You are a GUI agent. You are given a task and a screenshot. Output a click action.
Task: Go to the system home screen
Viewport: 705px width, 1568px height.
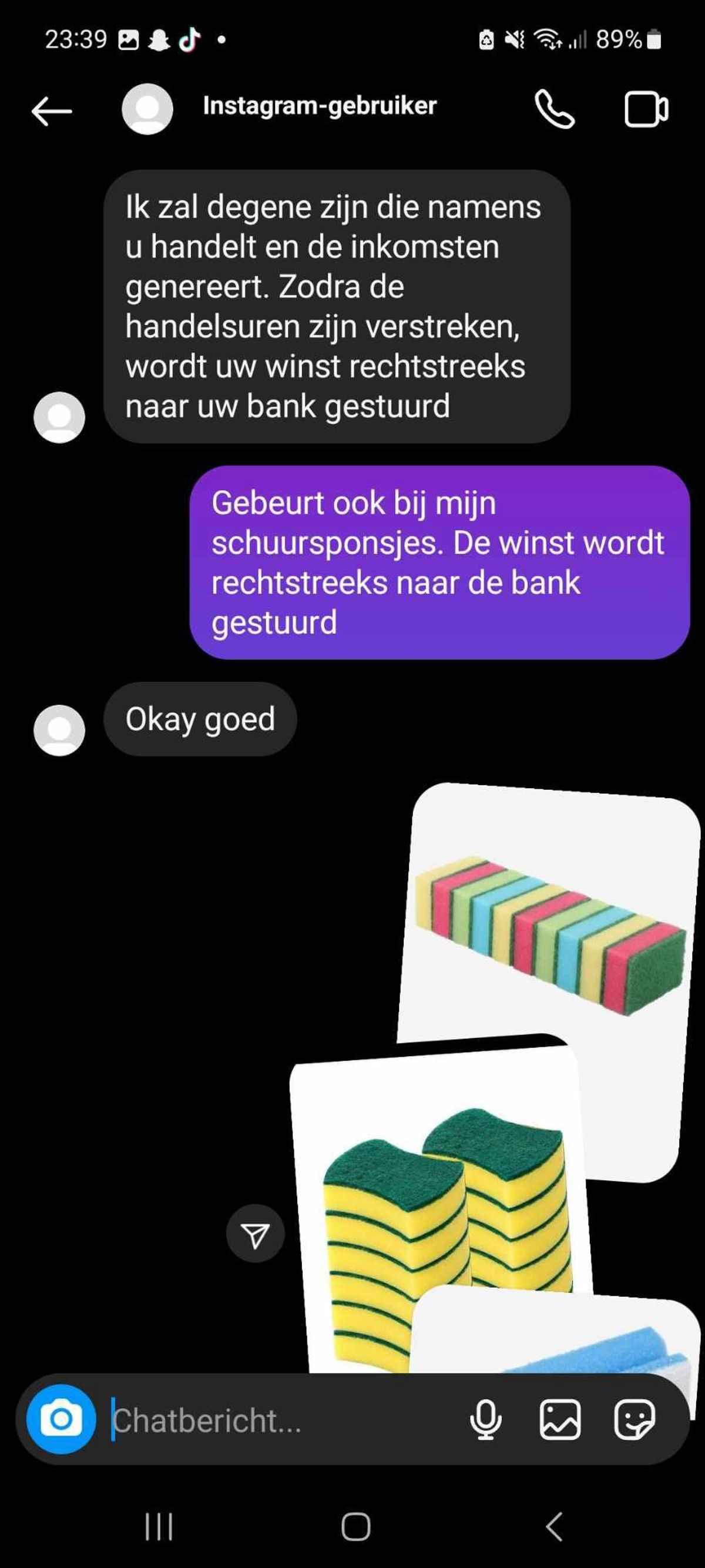point(356,1527)
